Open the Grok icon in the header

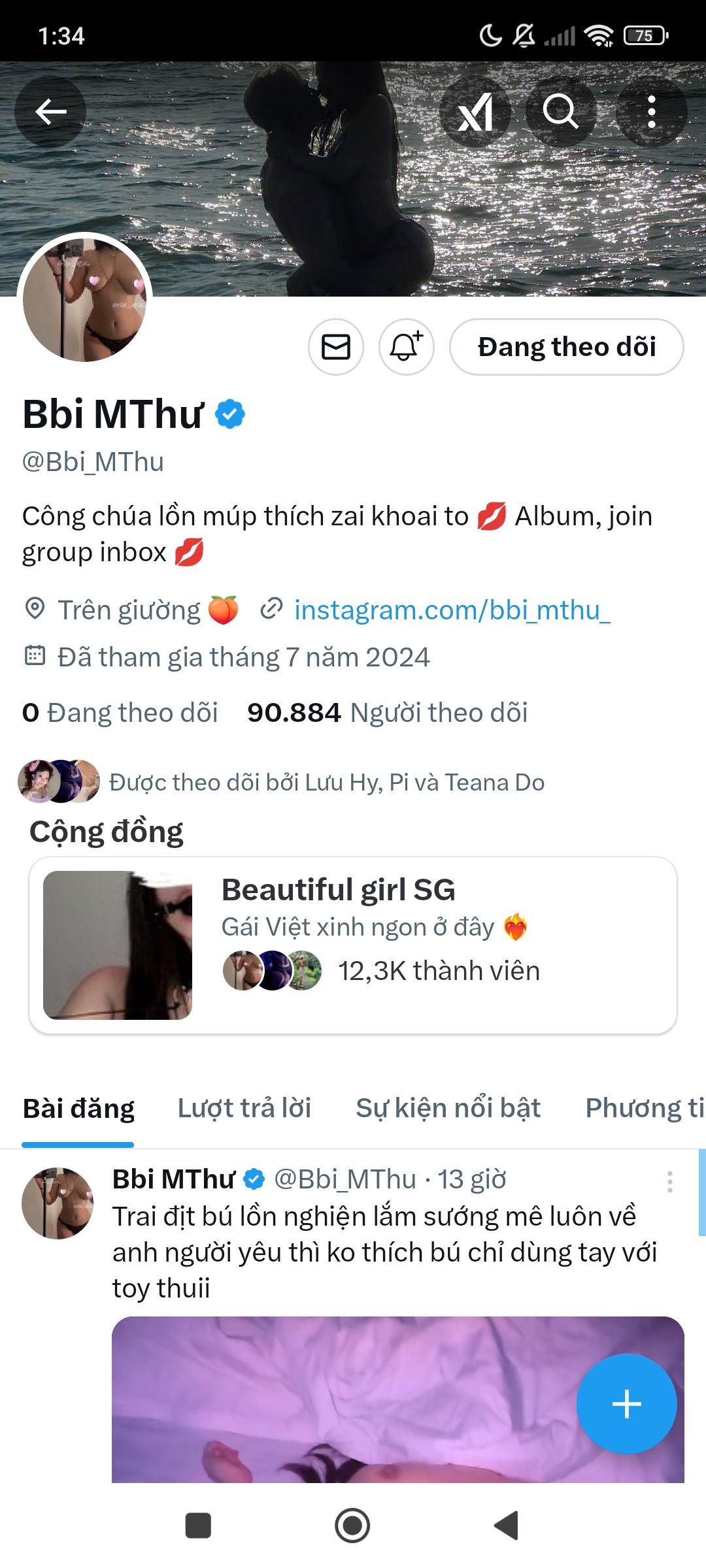click(x=475, y=112)
